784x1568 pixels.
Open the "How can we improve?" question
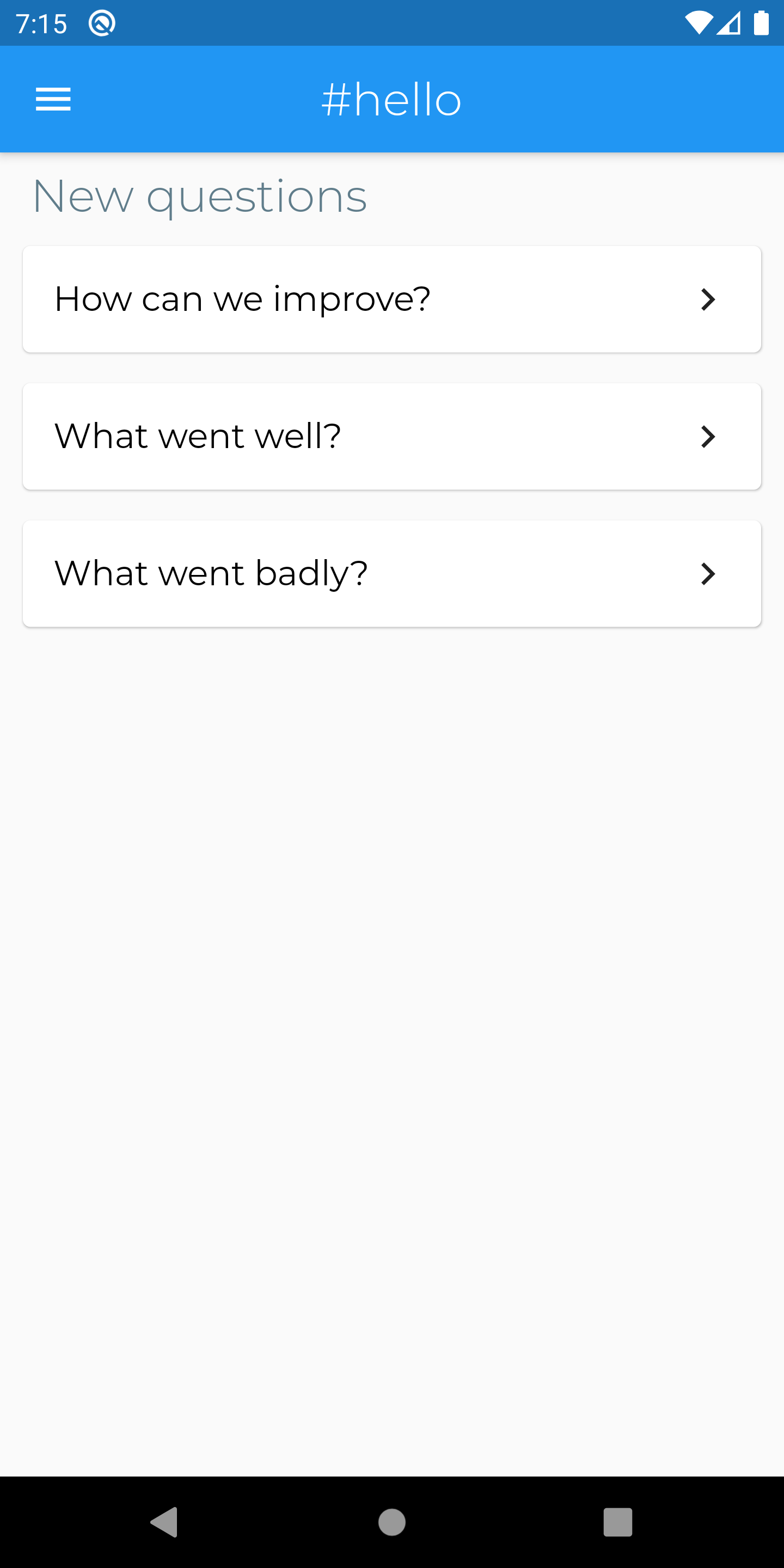click(392, 299)
